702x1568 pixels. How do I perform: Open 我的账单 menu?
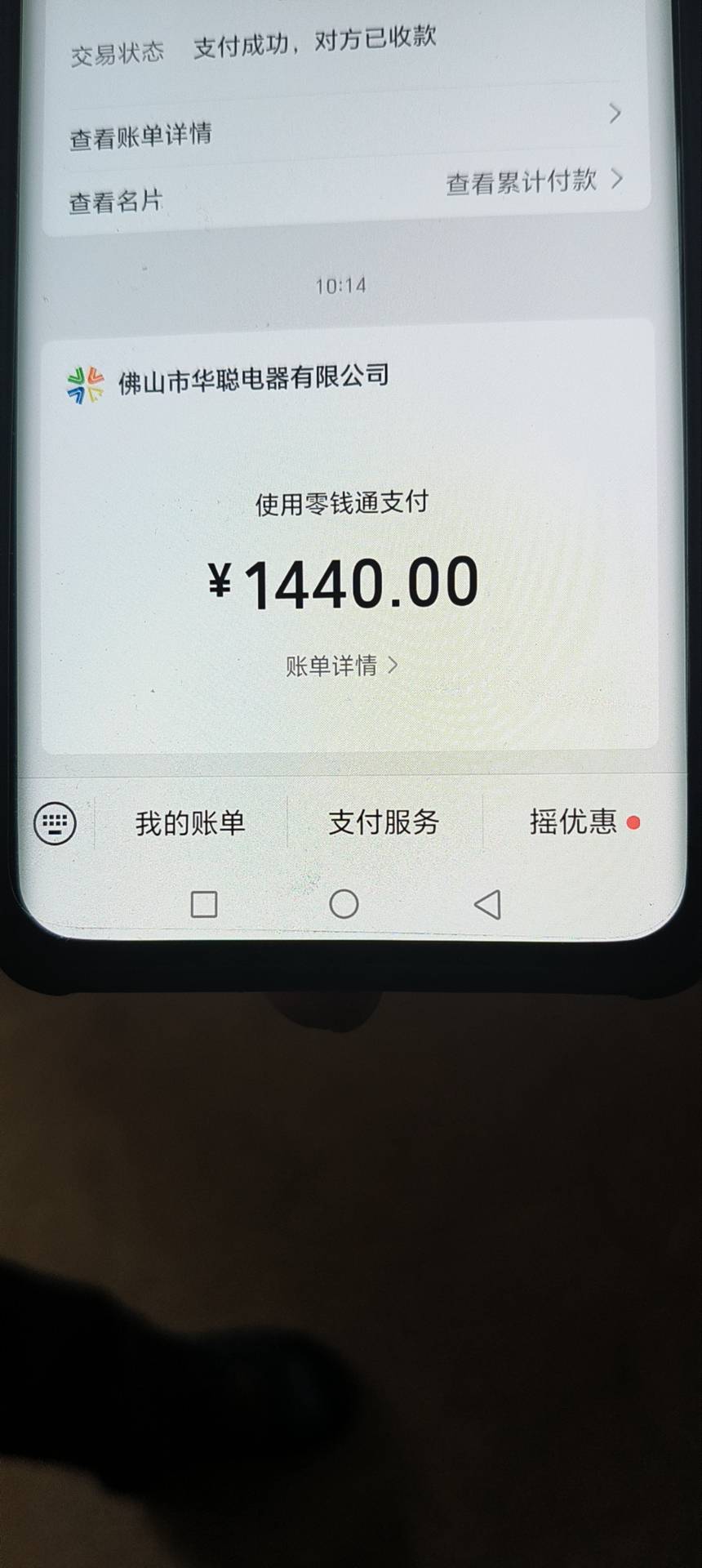point(190,822)
